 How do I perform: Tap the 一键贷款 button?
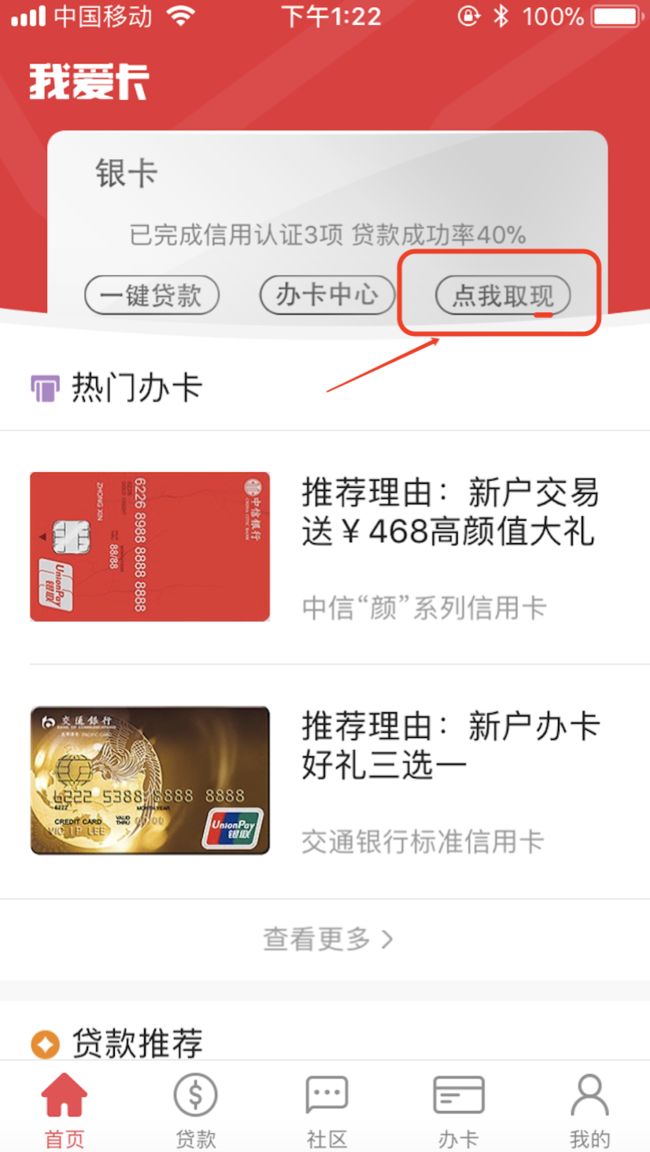point(152,295)
